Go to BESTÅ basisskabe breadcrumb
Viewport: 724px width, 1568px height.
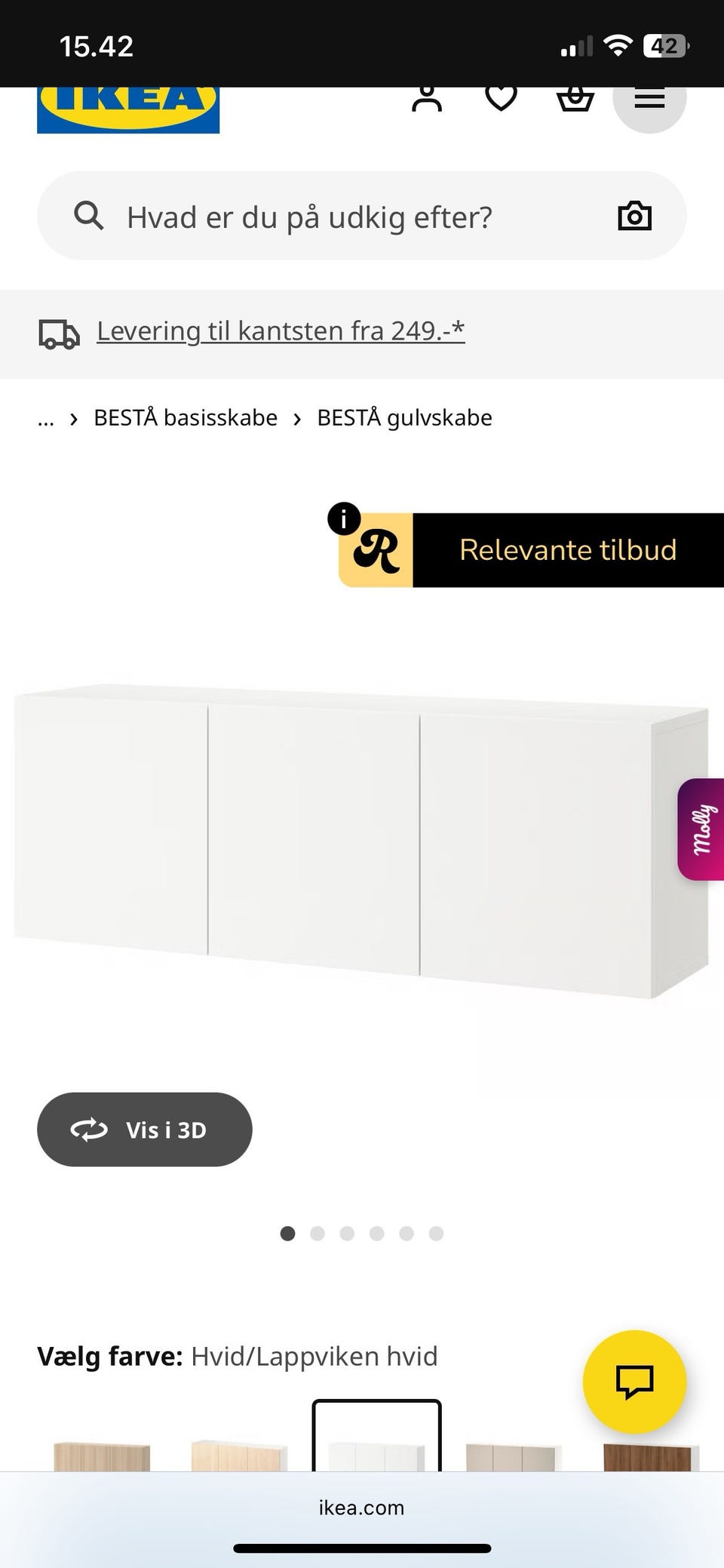point(185,417)
